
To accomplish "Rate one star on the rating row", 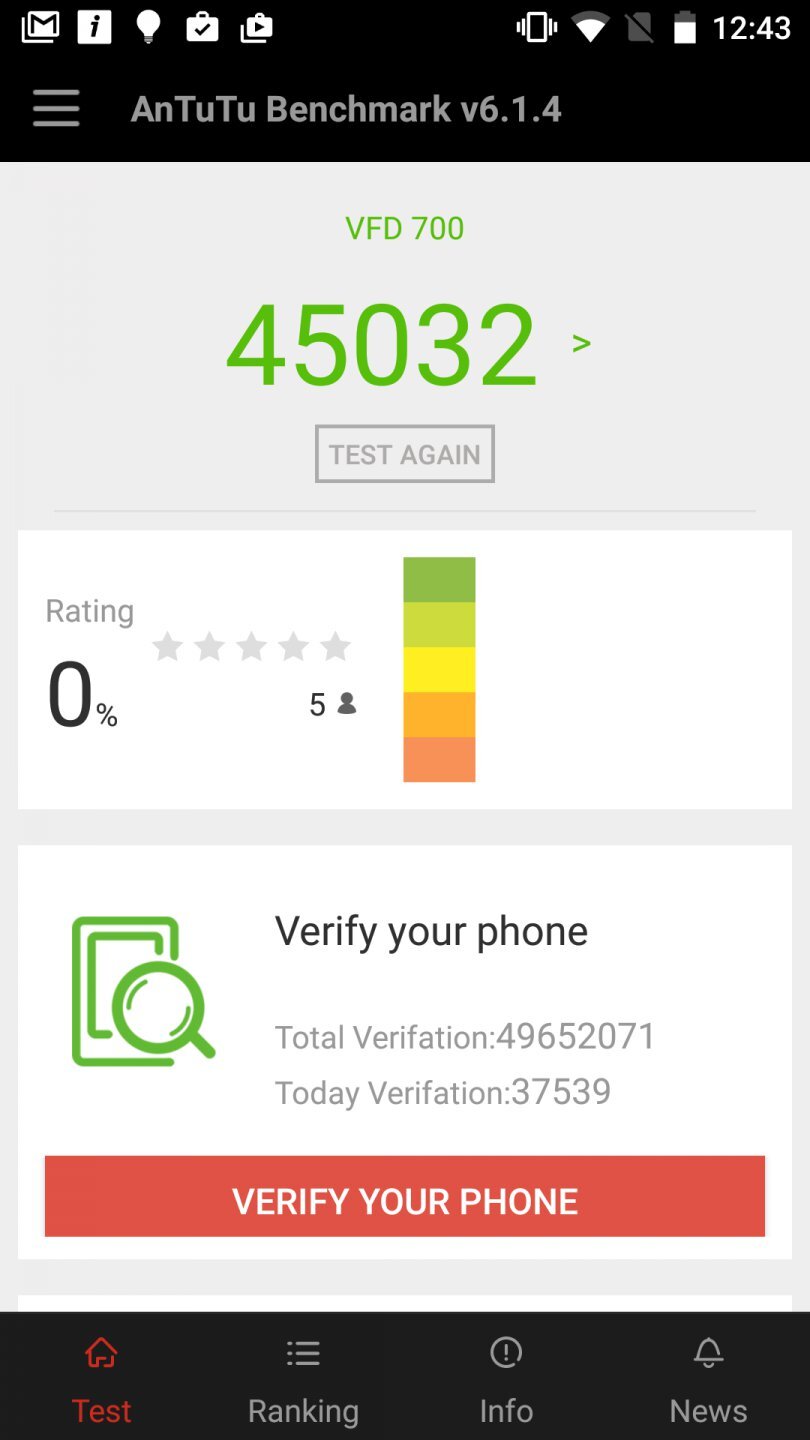I will point(166,646).
